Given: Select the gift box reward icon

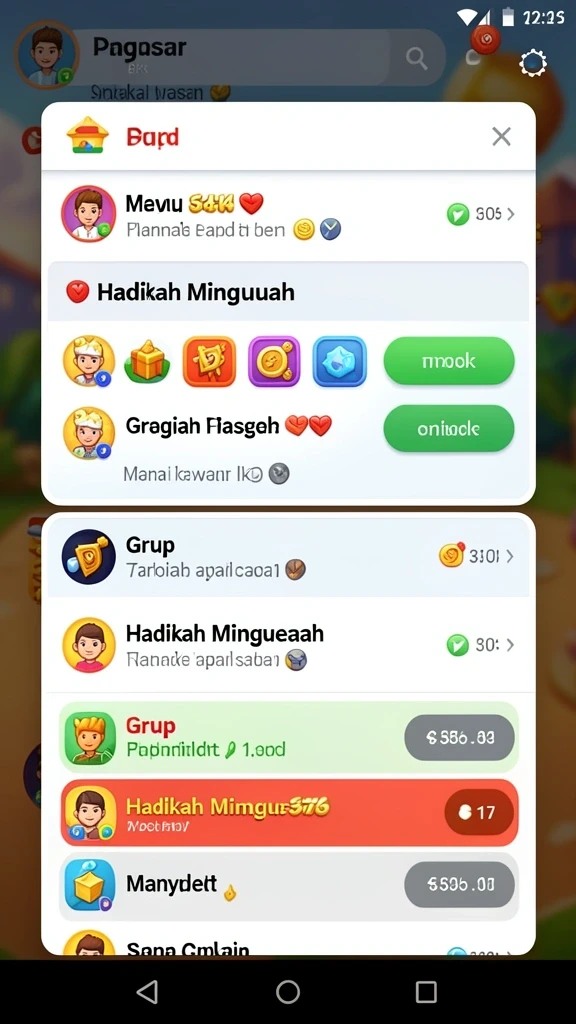Looking at the screenshot, I should pyautogui.click(x=148, y=361).
